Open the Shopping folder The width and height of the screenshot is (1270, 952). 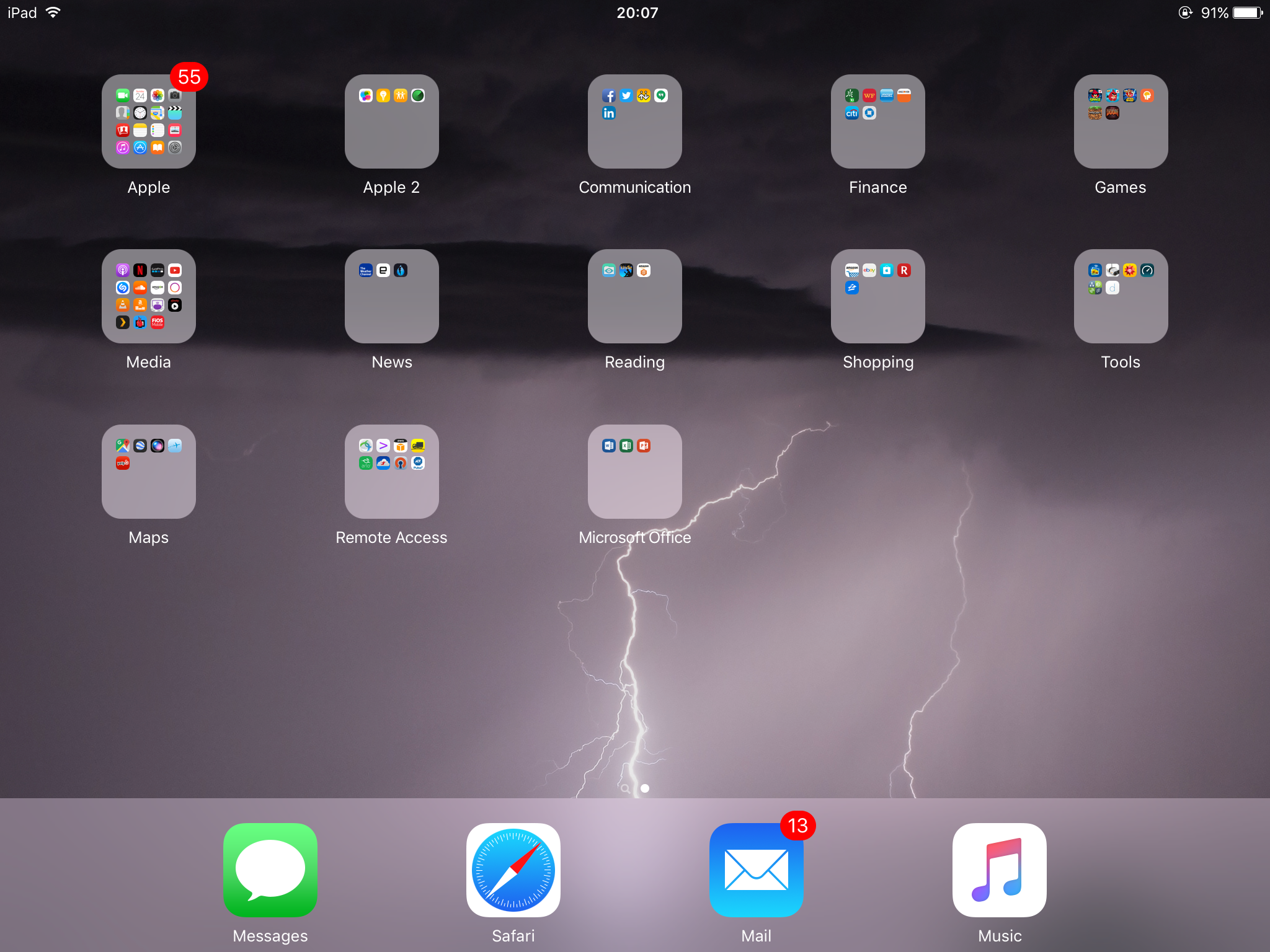coord(878,296)
